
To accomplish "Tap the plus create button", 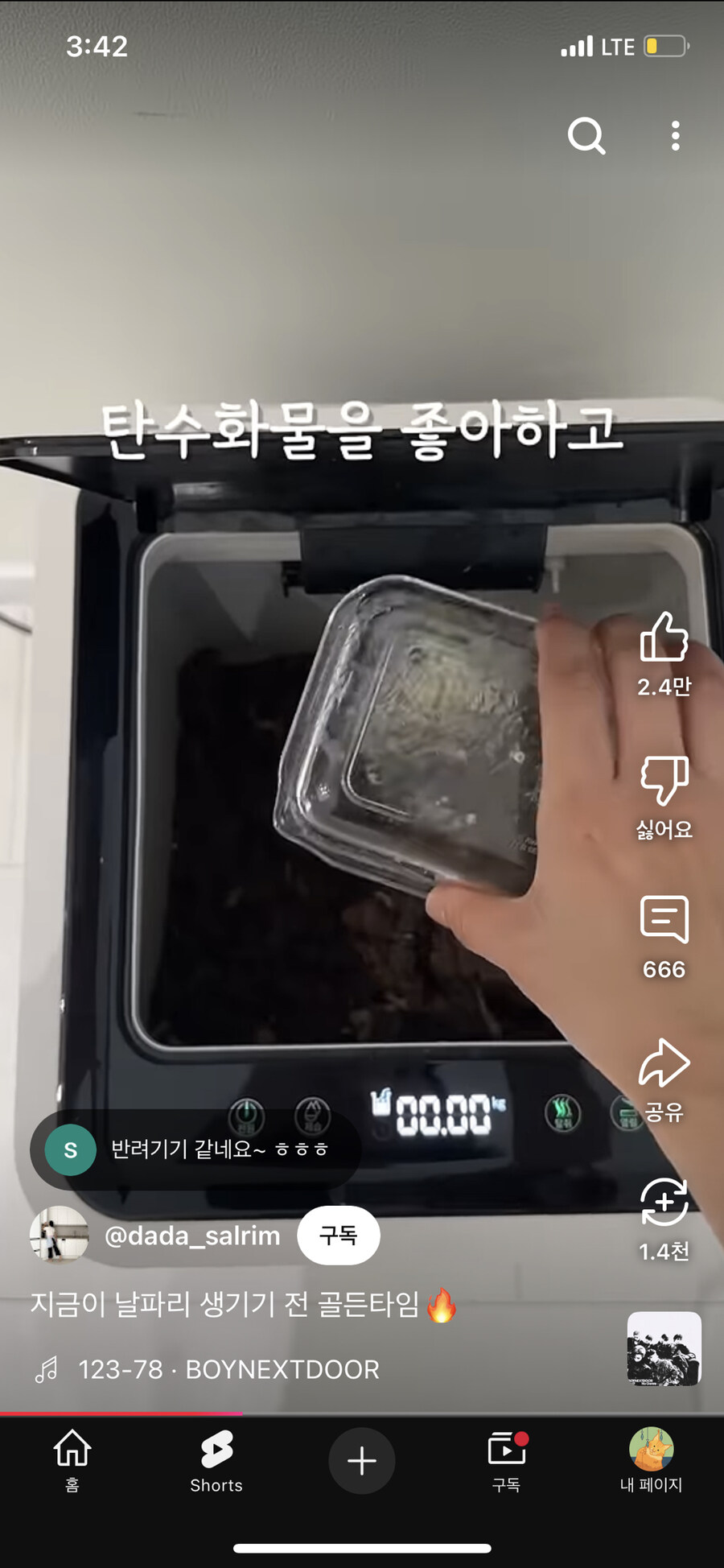I will (362, 1460).
